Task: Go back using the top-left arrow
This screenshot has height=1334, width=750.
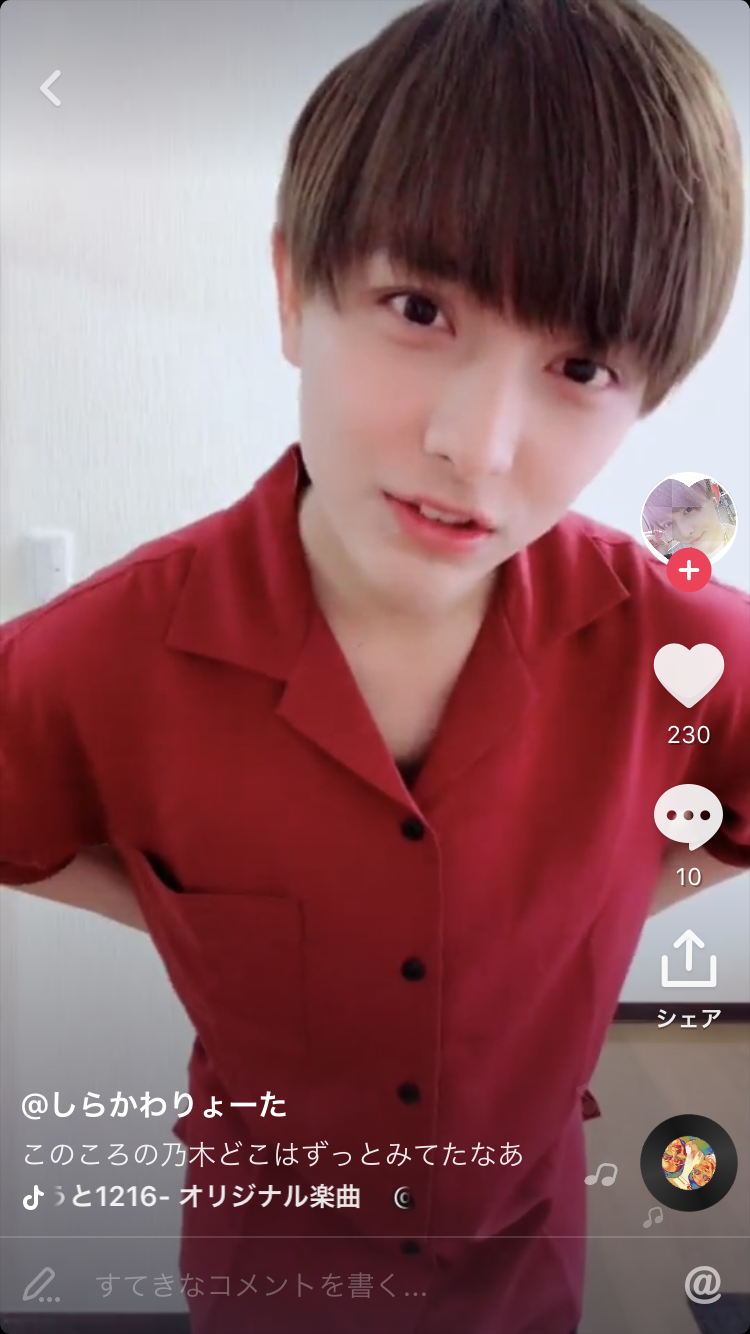Action: point(51,88)
